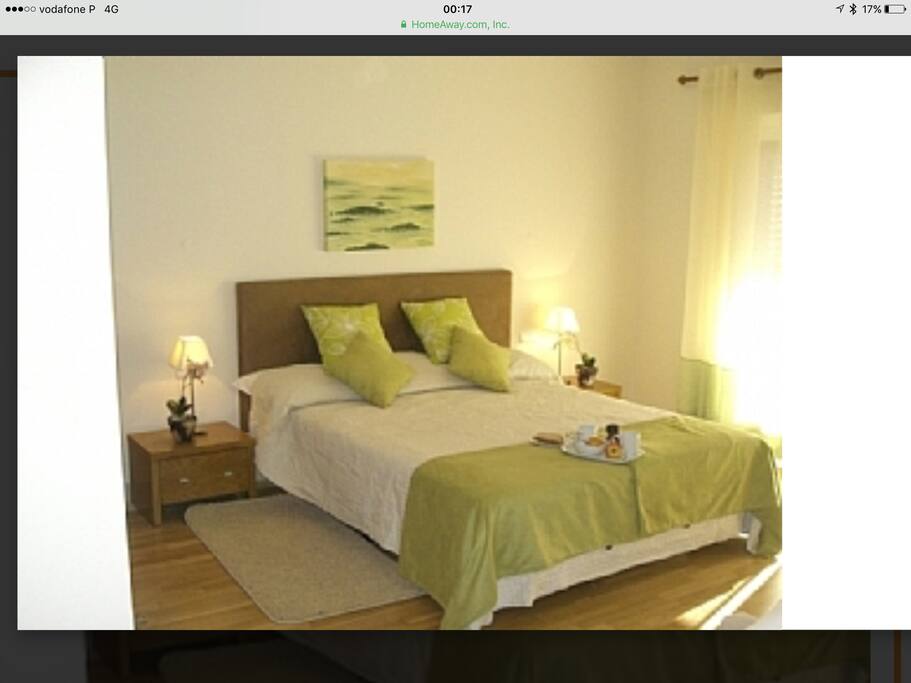Tap the enlarged bedroom listing photo
This screenshot has height=683, width=911.
pyautogui.click(x=443, y=342)
